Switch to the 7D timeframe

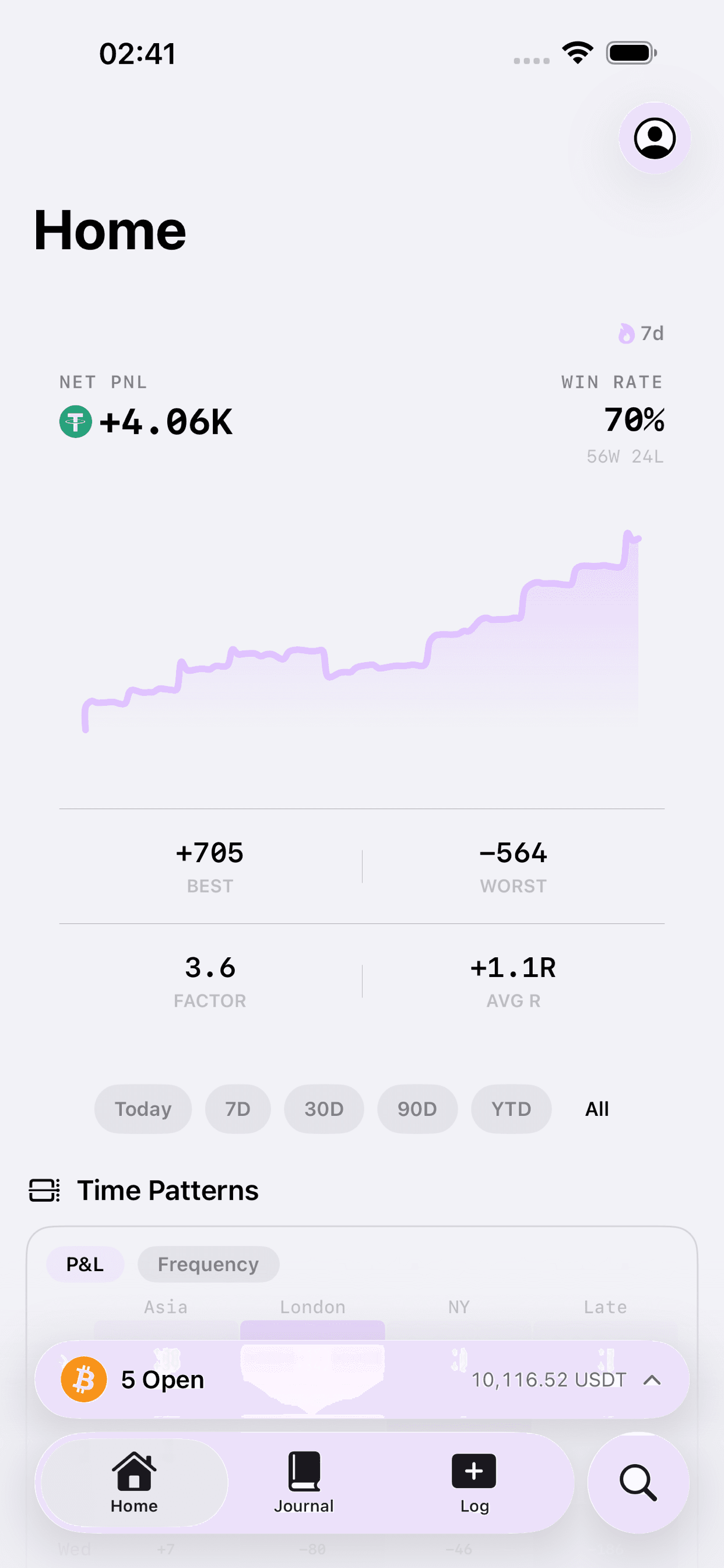click(x=237, y=1109)
